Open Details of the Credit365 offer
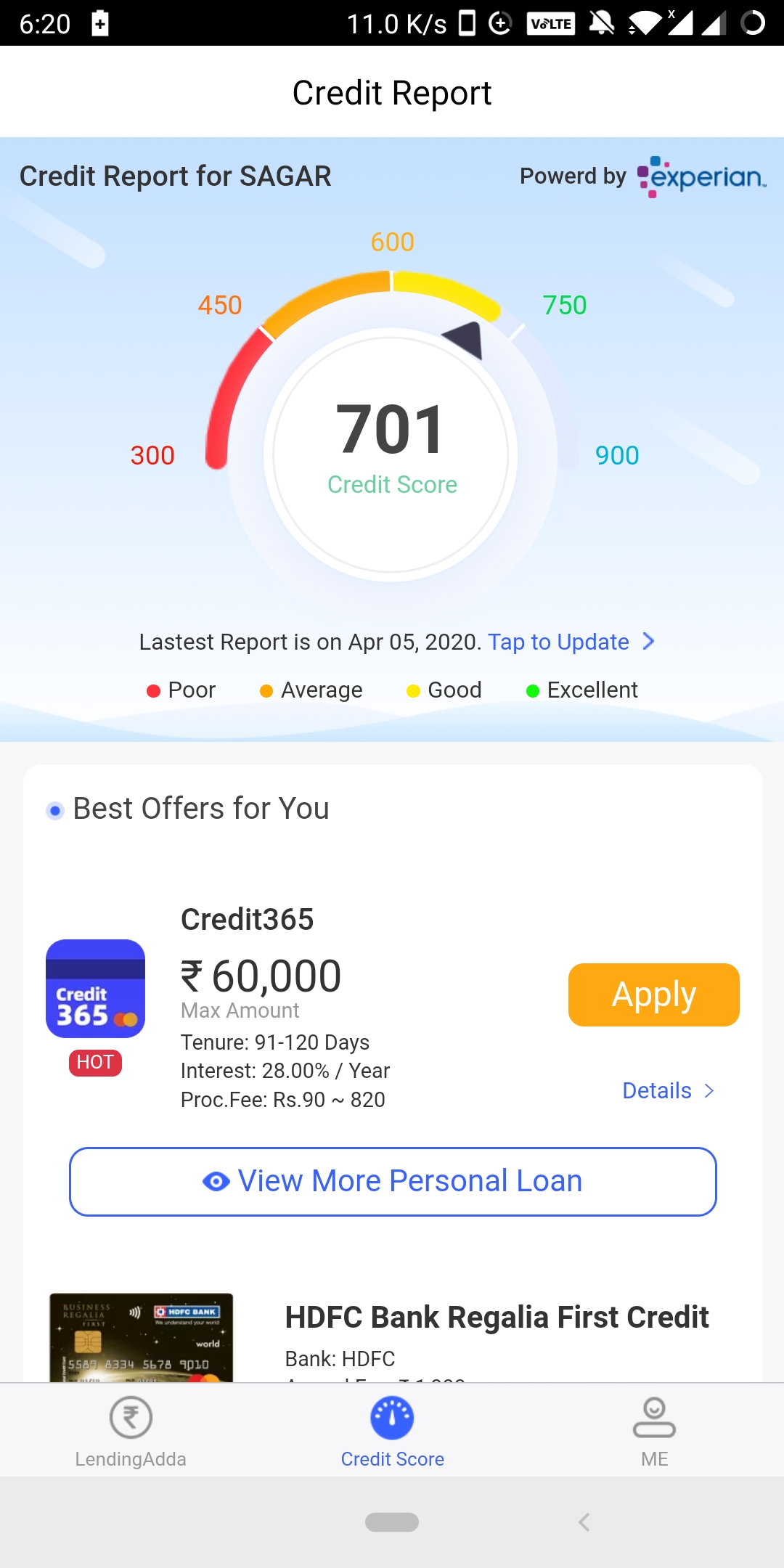This screenshot has height=1568, width=784. [669, 1090]
